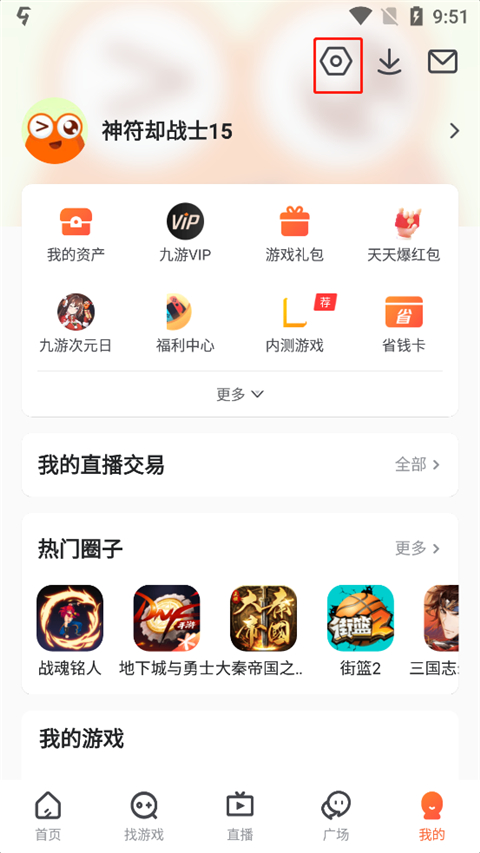Open profile of 神符却战士15

pyautogui.click(x=240, y=131)
